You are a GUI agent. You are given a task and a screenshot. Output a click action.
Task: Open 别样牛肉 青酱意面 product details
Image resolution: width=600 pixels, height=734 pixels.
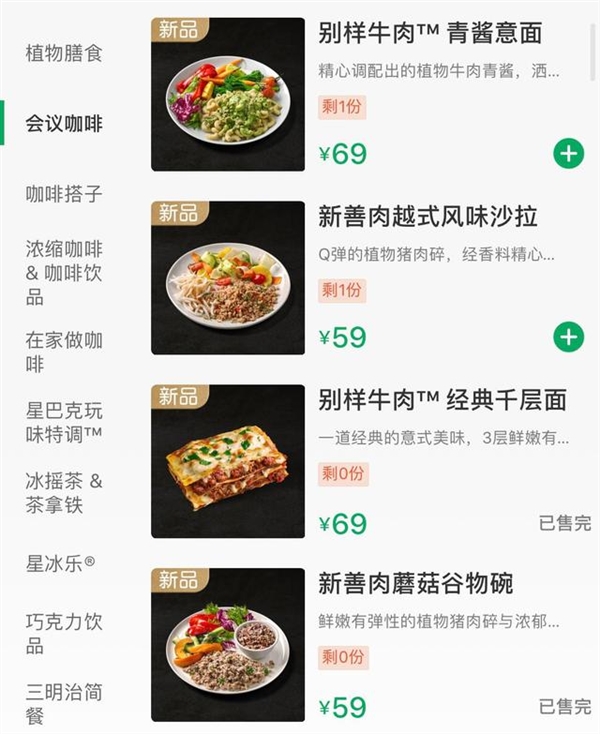click(429, 33)
